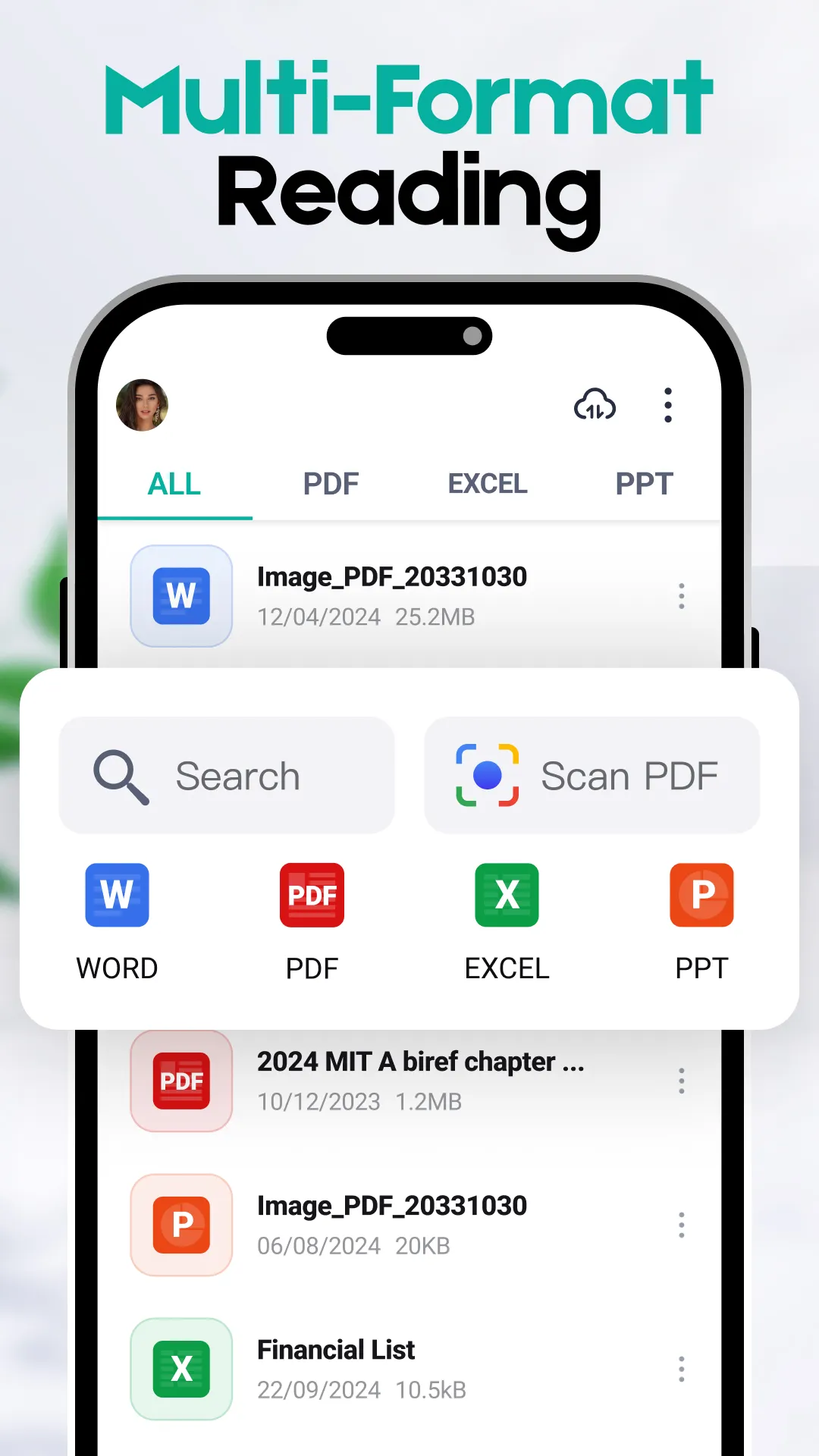Select the PPT file format icon
Viewport: 819px width, 1456px height.
coord(701,896)
